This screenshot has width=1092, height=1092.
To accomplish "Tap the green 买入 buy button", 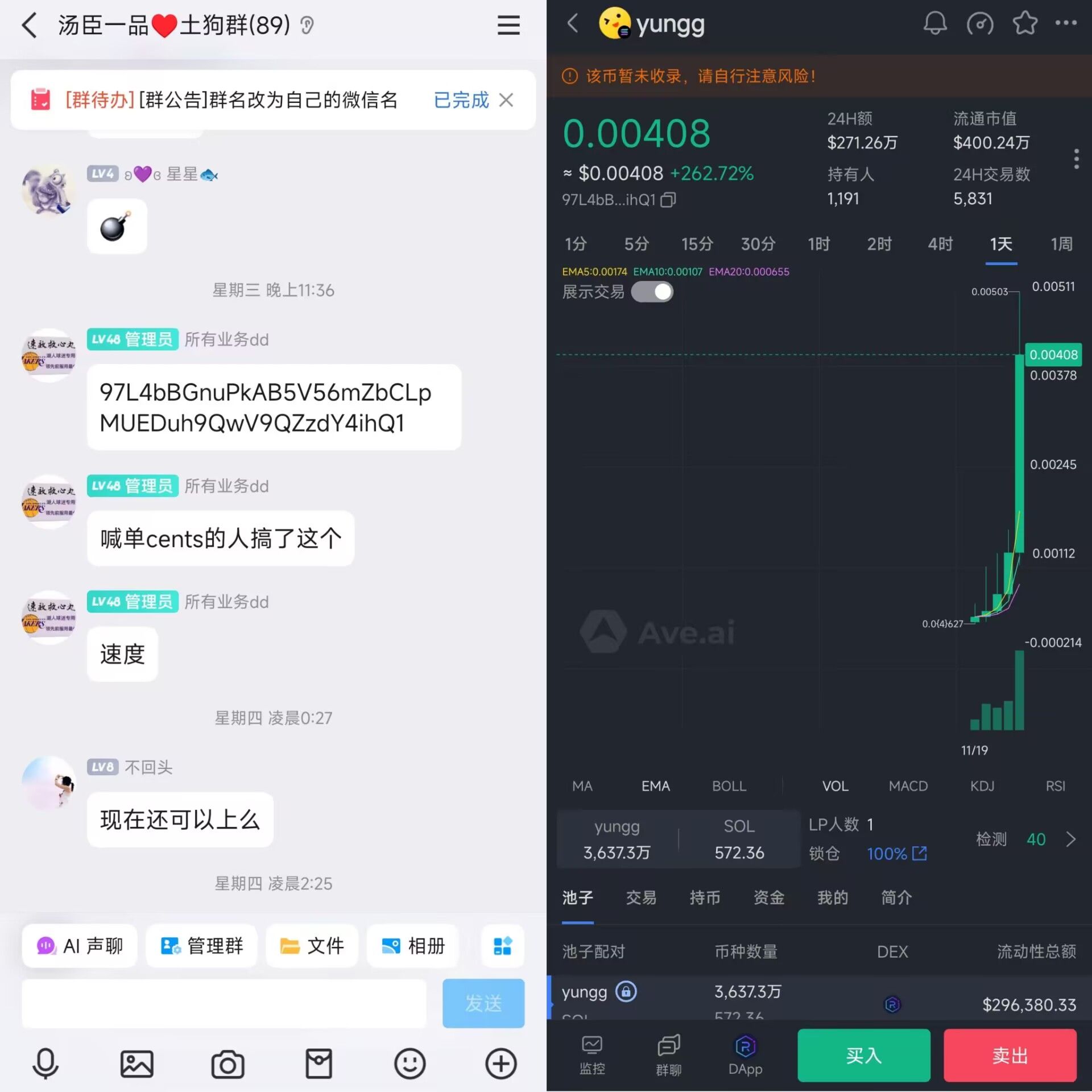I will [x=863, y=1056].
